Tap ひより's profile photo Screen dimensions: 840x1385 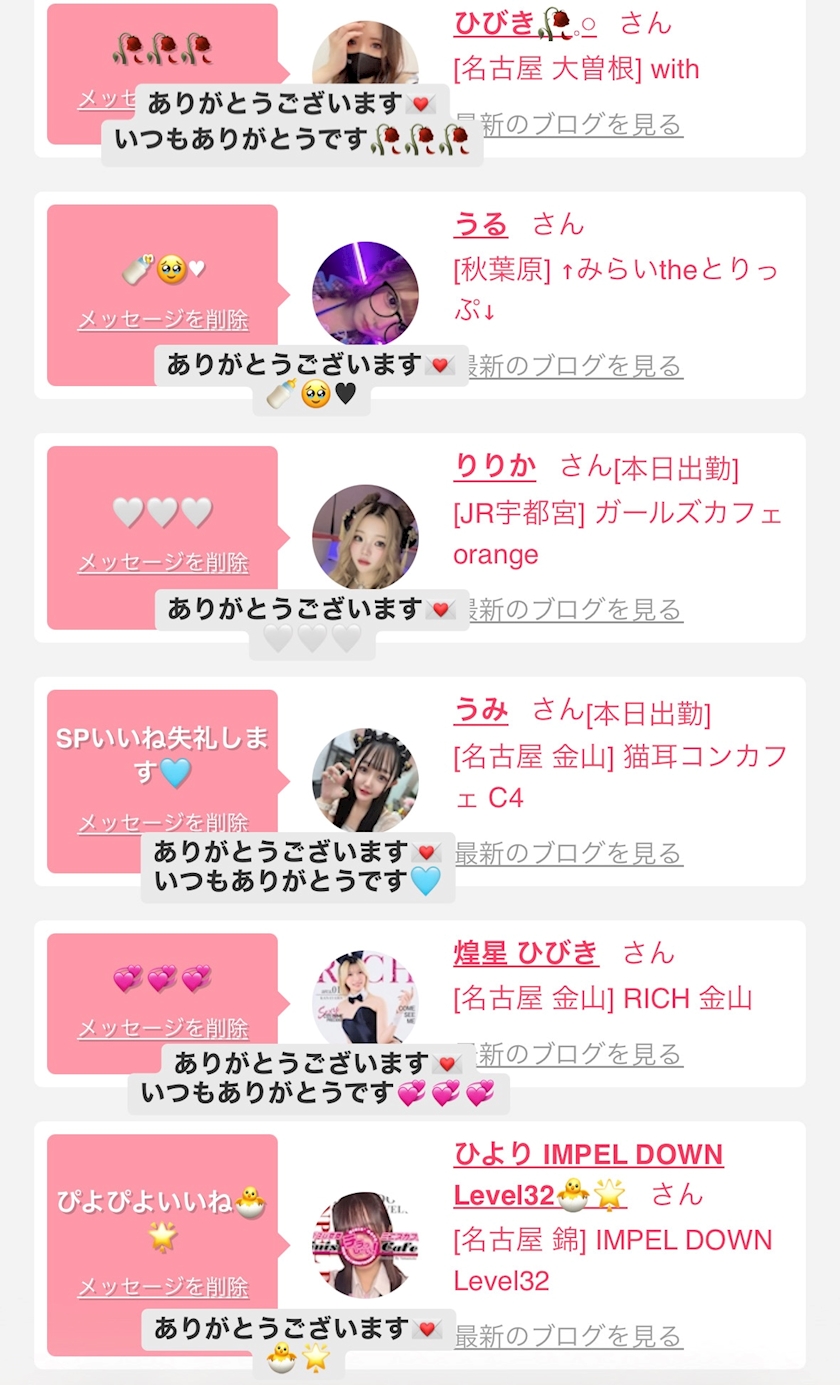point(365,1244)
